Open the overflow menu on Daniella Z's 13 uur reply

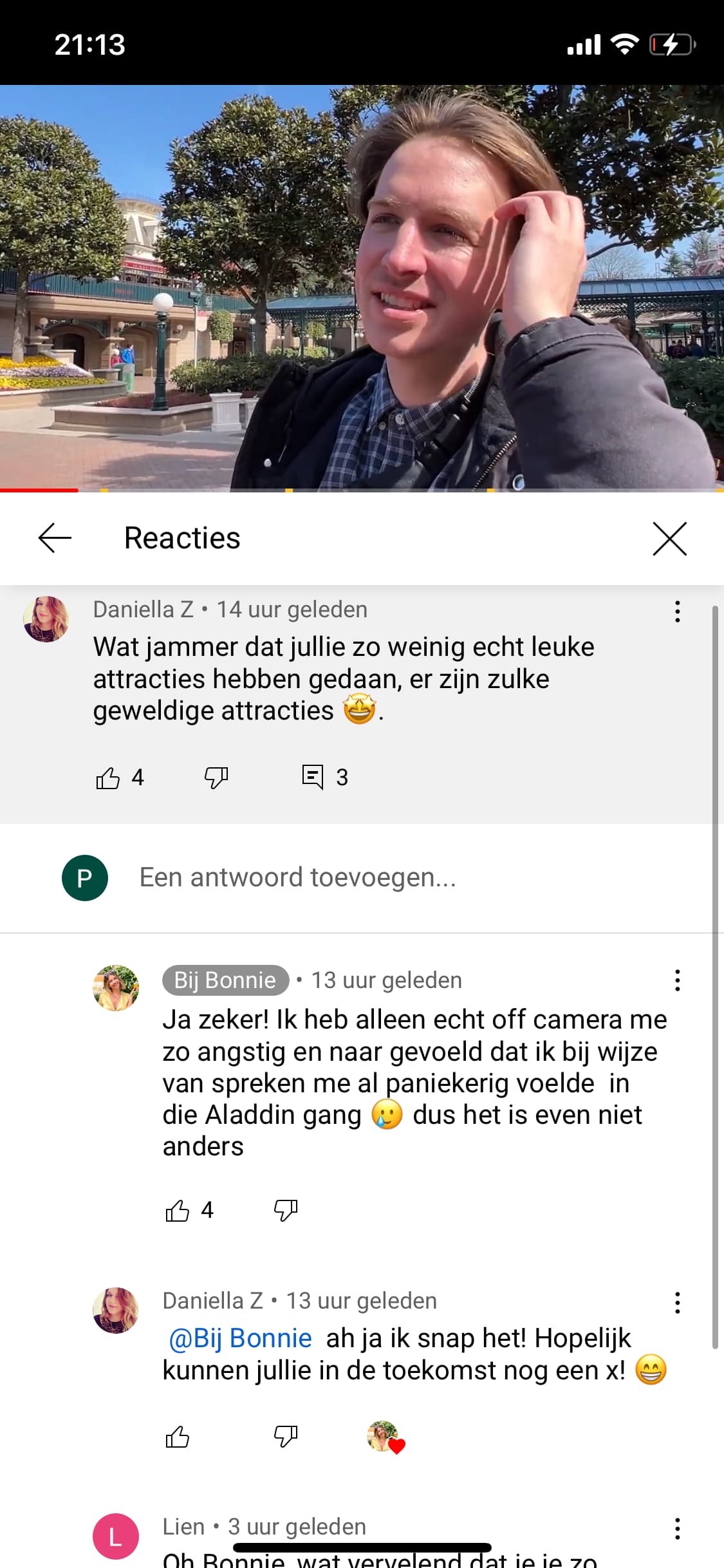[677, 1302]
